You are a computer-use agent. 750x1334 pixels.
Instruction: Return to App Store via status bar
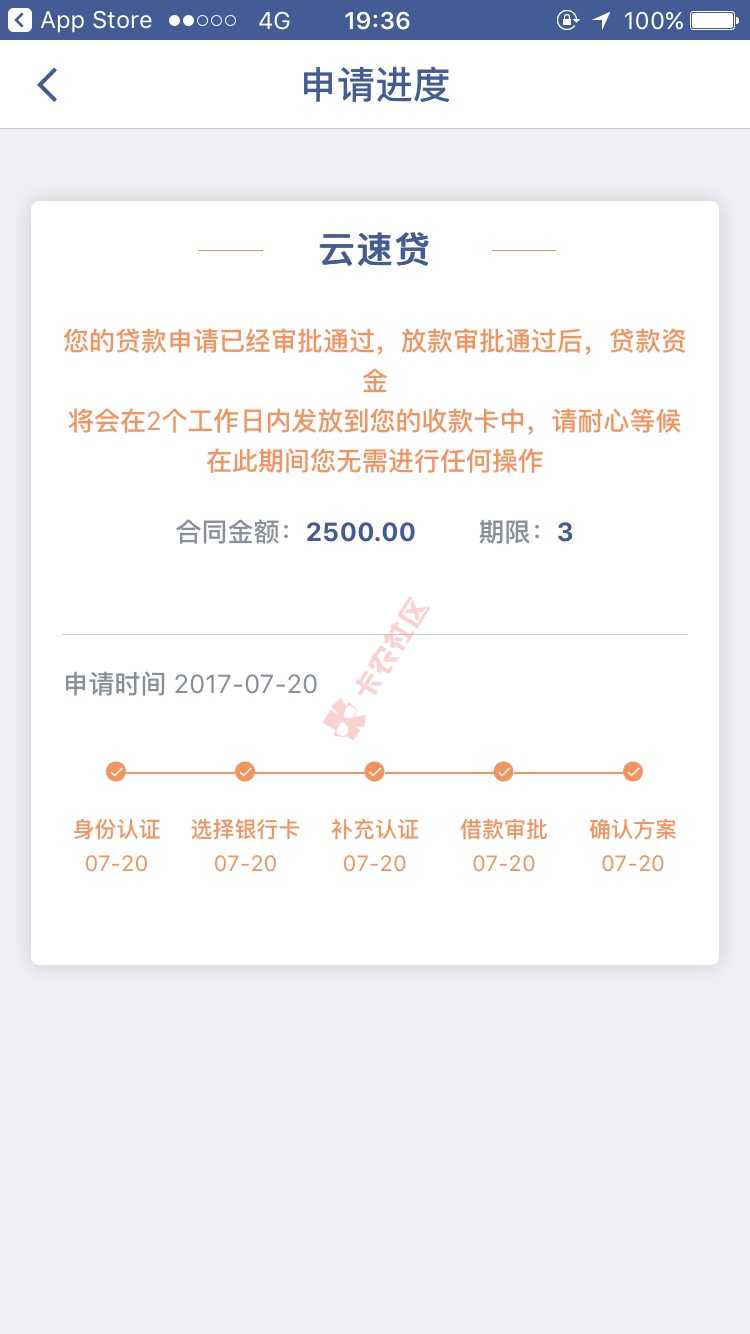[80, 20]
